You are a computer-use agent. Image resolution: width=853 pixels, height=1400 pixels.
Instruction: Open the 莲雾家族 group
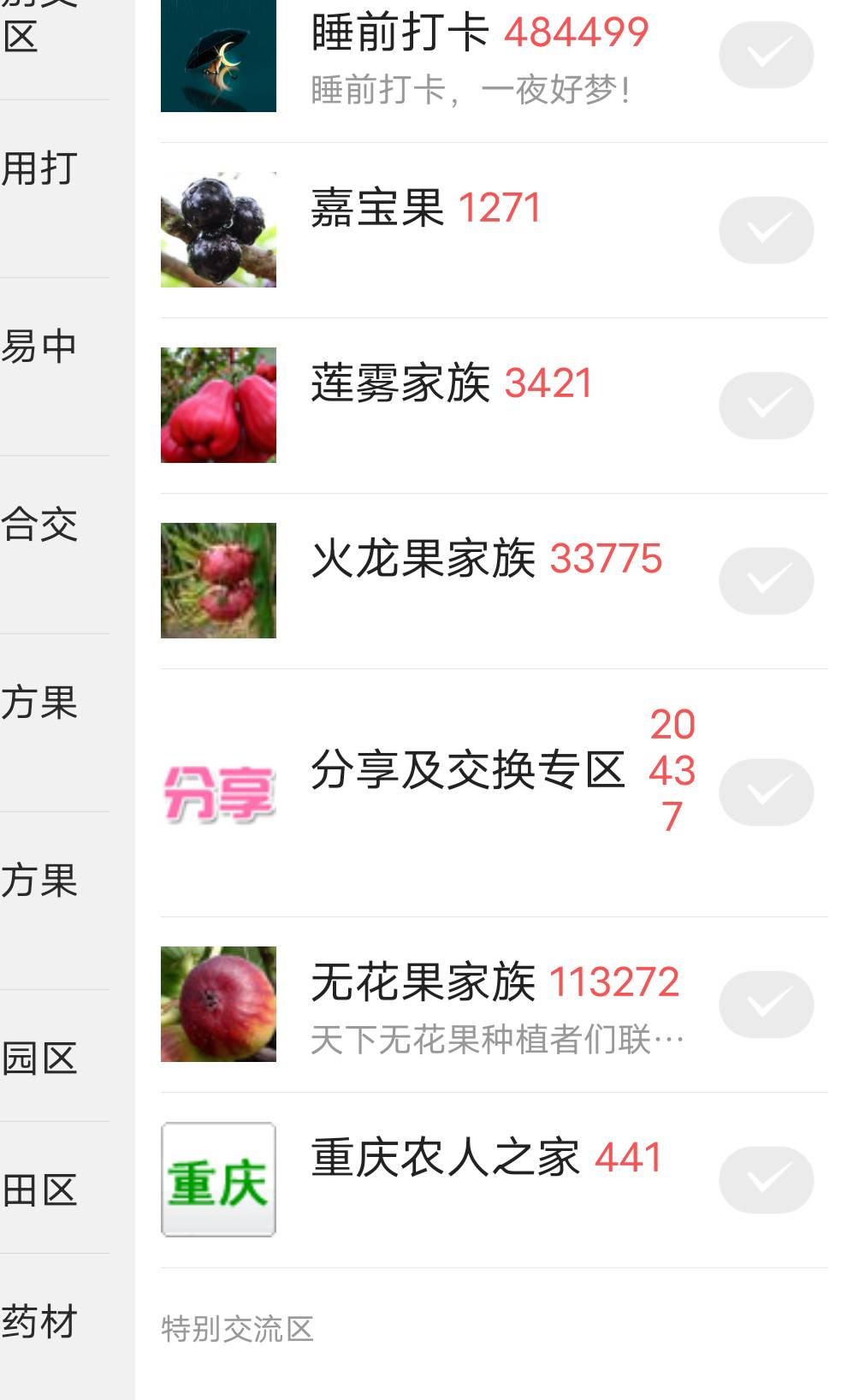coord(495,406)
